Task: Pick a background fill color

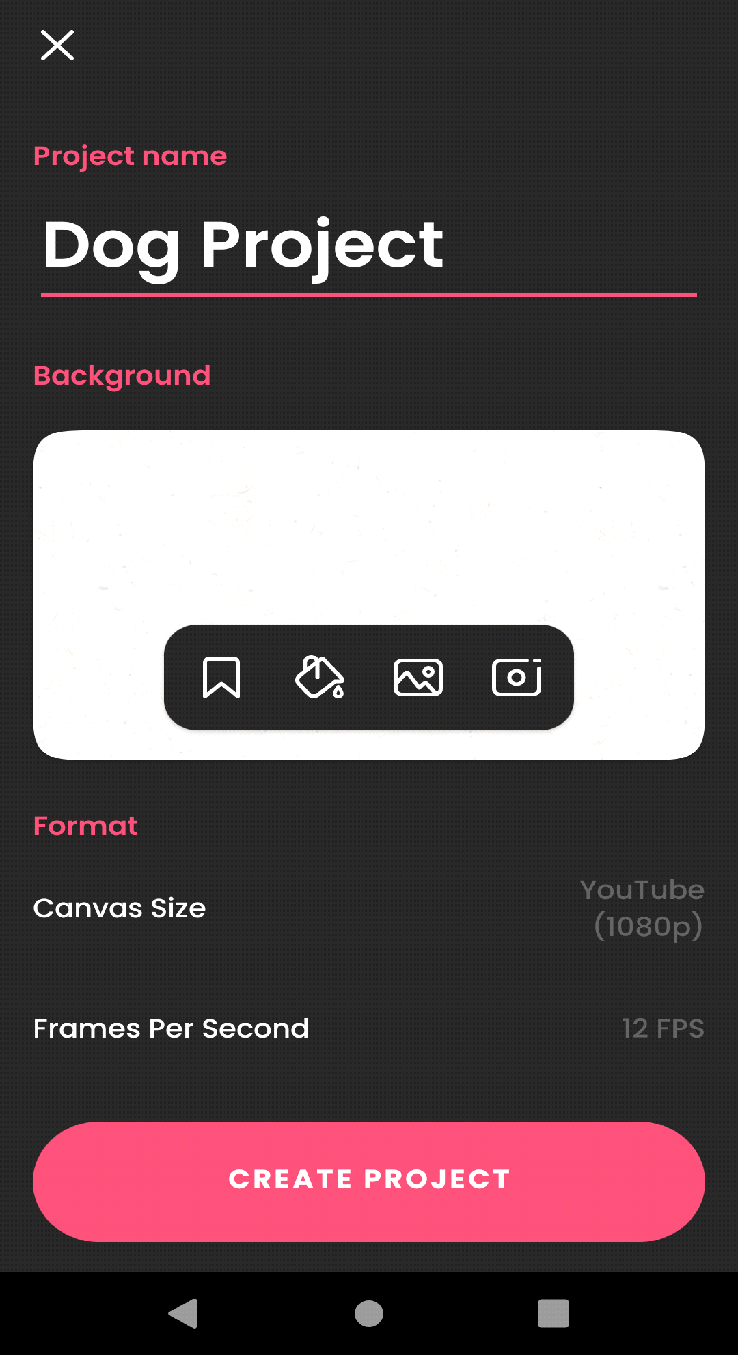Action: (320, 678)
